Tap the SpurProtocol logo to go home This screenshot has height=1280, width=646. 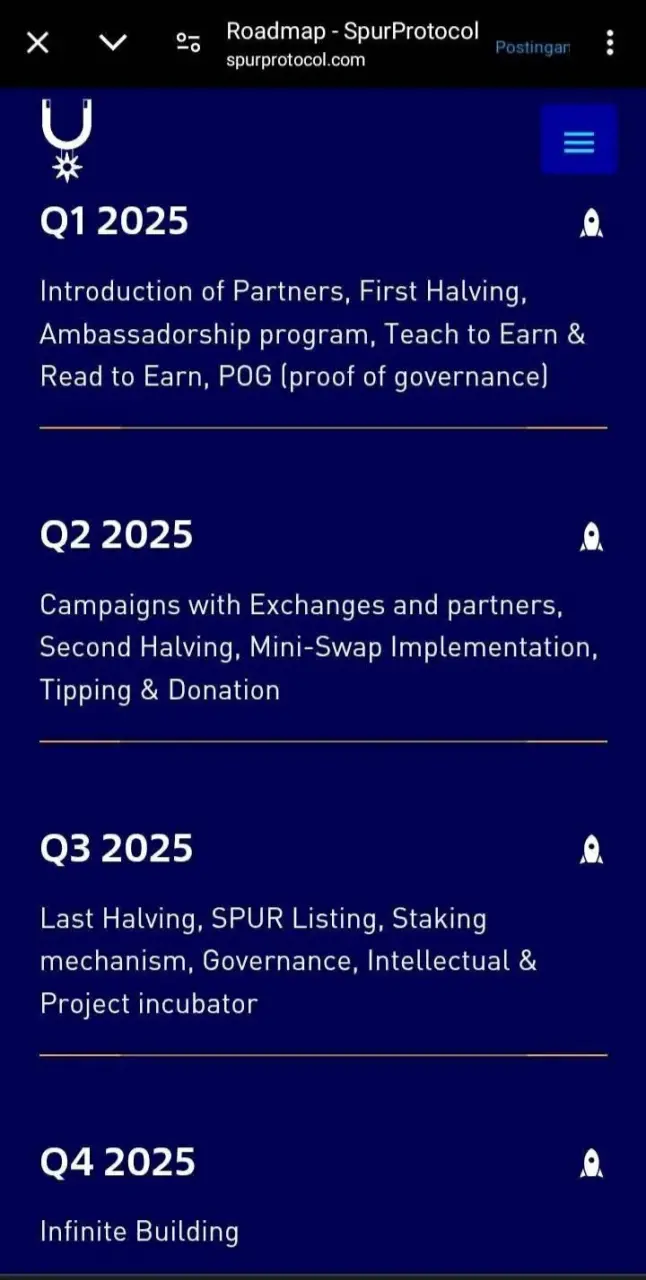click(67, 141)
